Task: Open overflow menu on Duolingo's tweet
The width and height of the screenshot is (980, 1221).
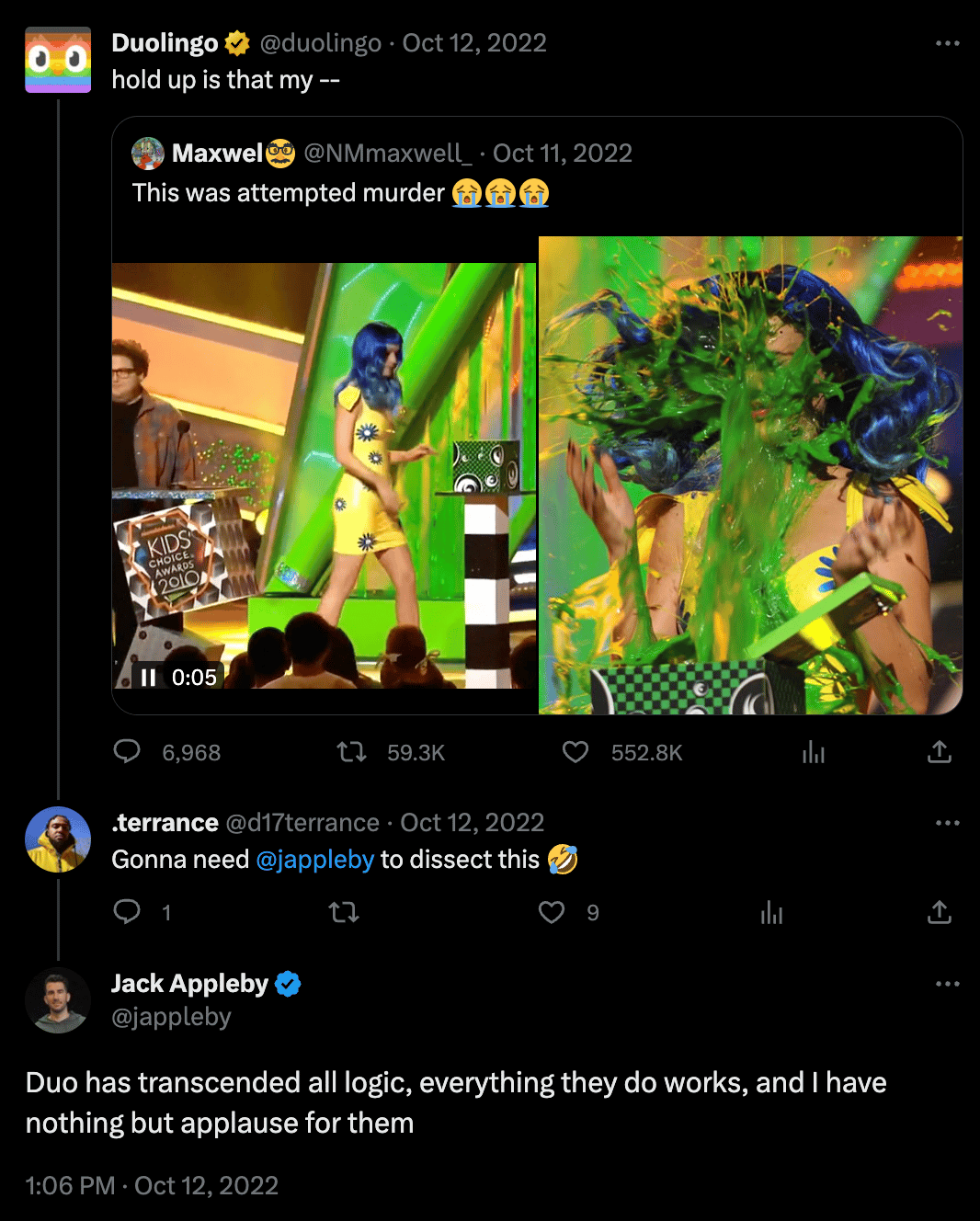Action: [x=947, y=43]
